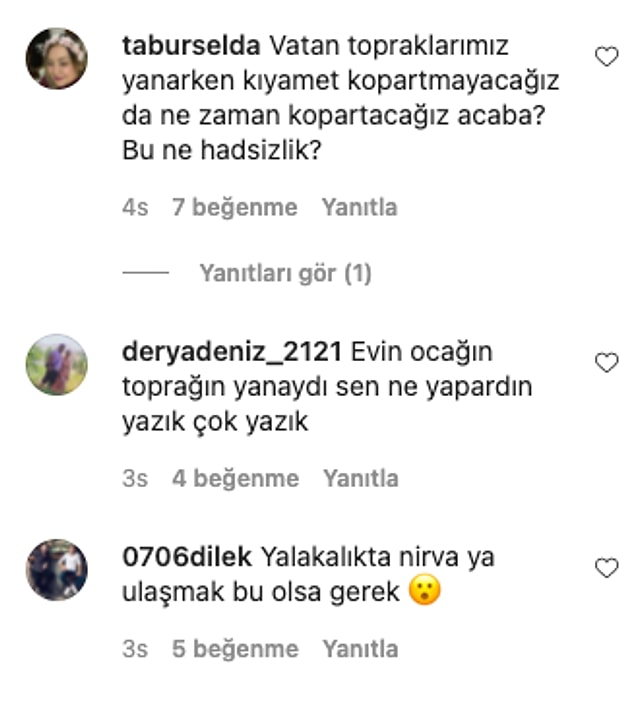This screenshot has width=635, height=709.
Task: View 7 beğenme on taburselda's comment
Action: [x=235, y=207]
